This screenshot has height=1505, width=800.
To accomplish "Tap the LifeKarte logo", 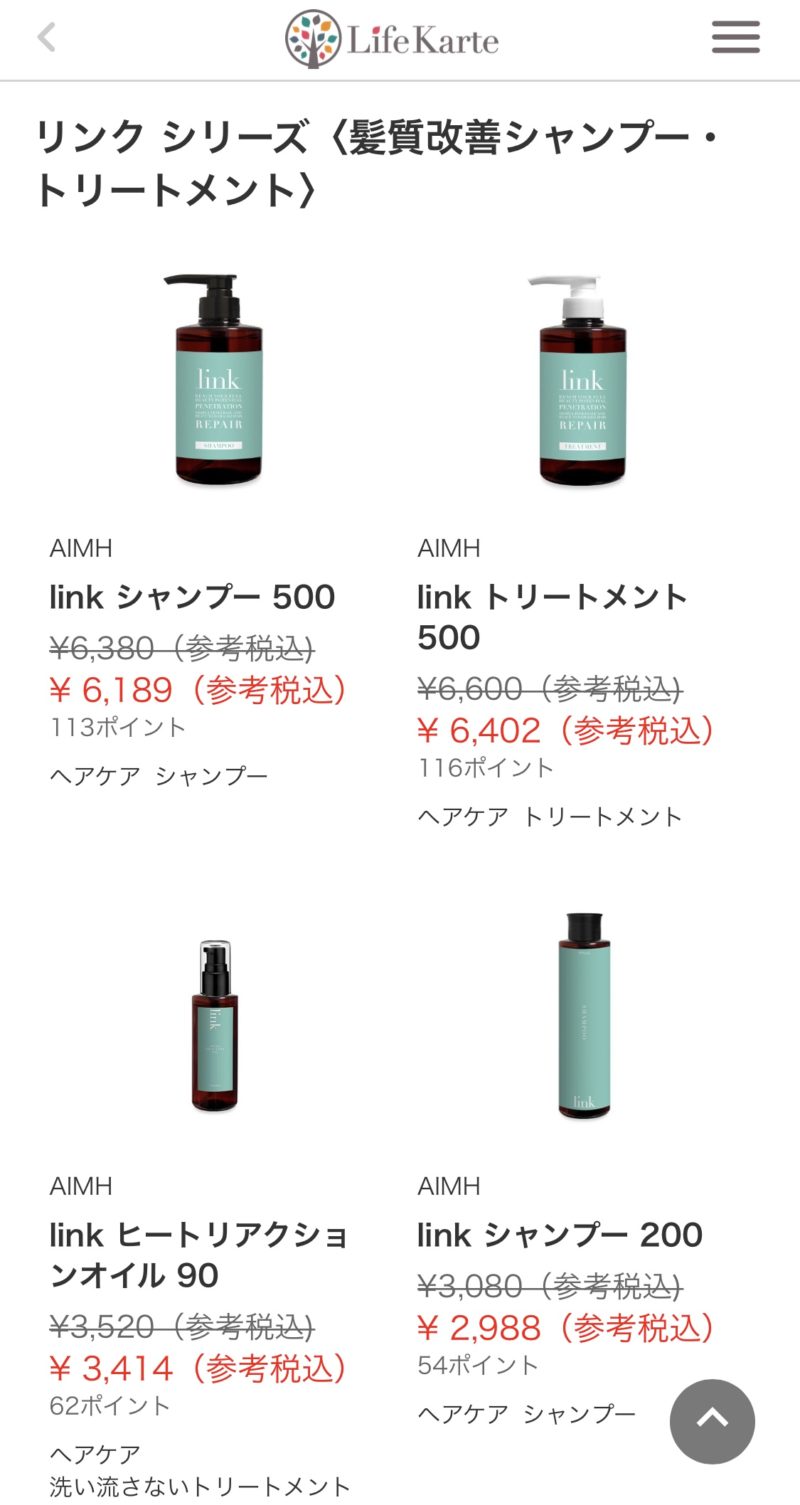I will (392, 40).
